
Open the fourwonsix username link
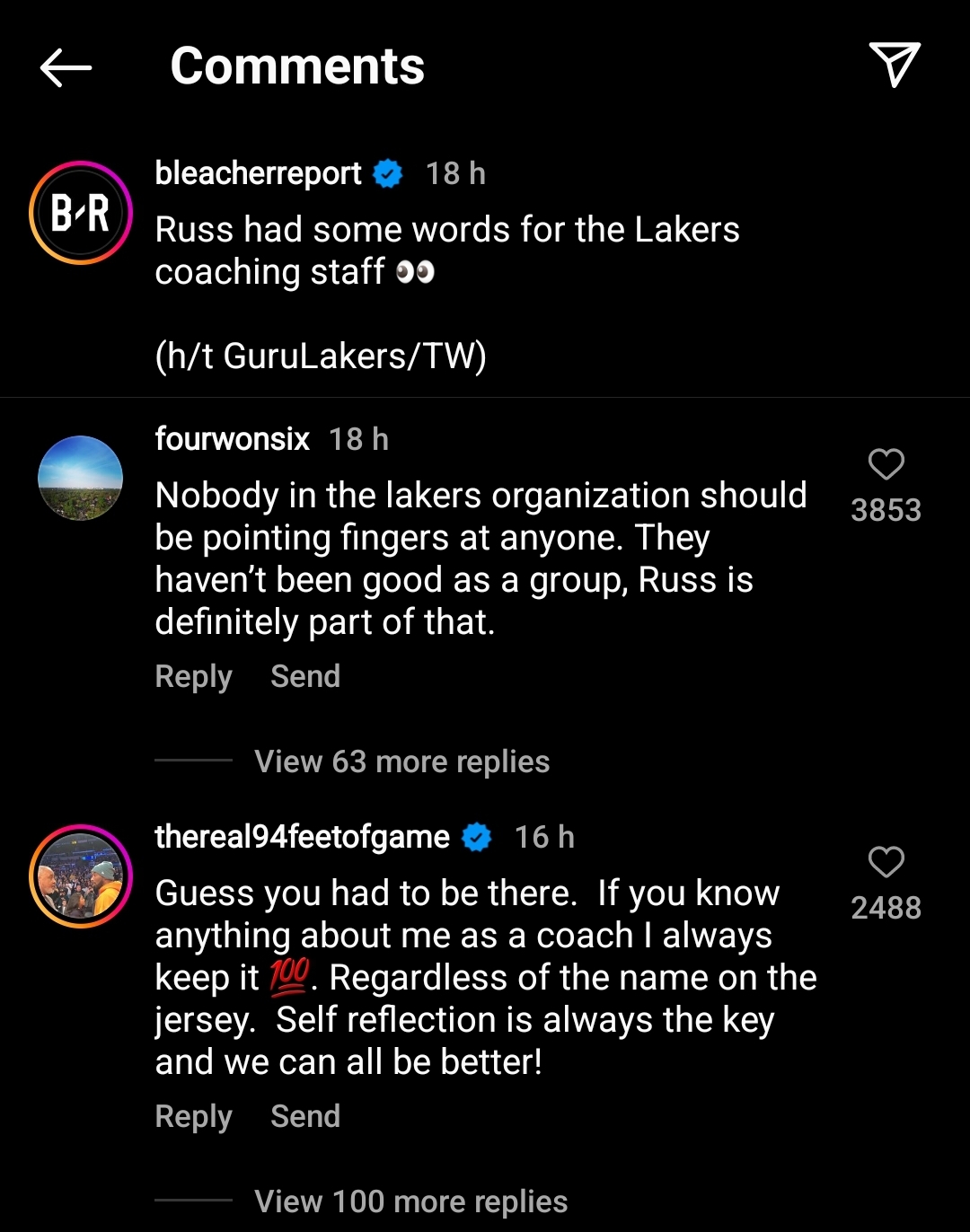pyautogui.click(x=232, y=439)
